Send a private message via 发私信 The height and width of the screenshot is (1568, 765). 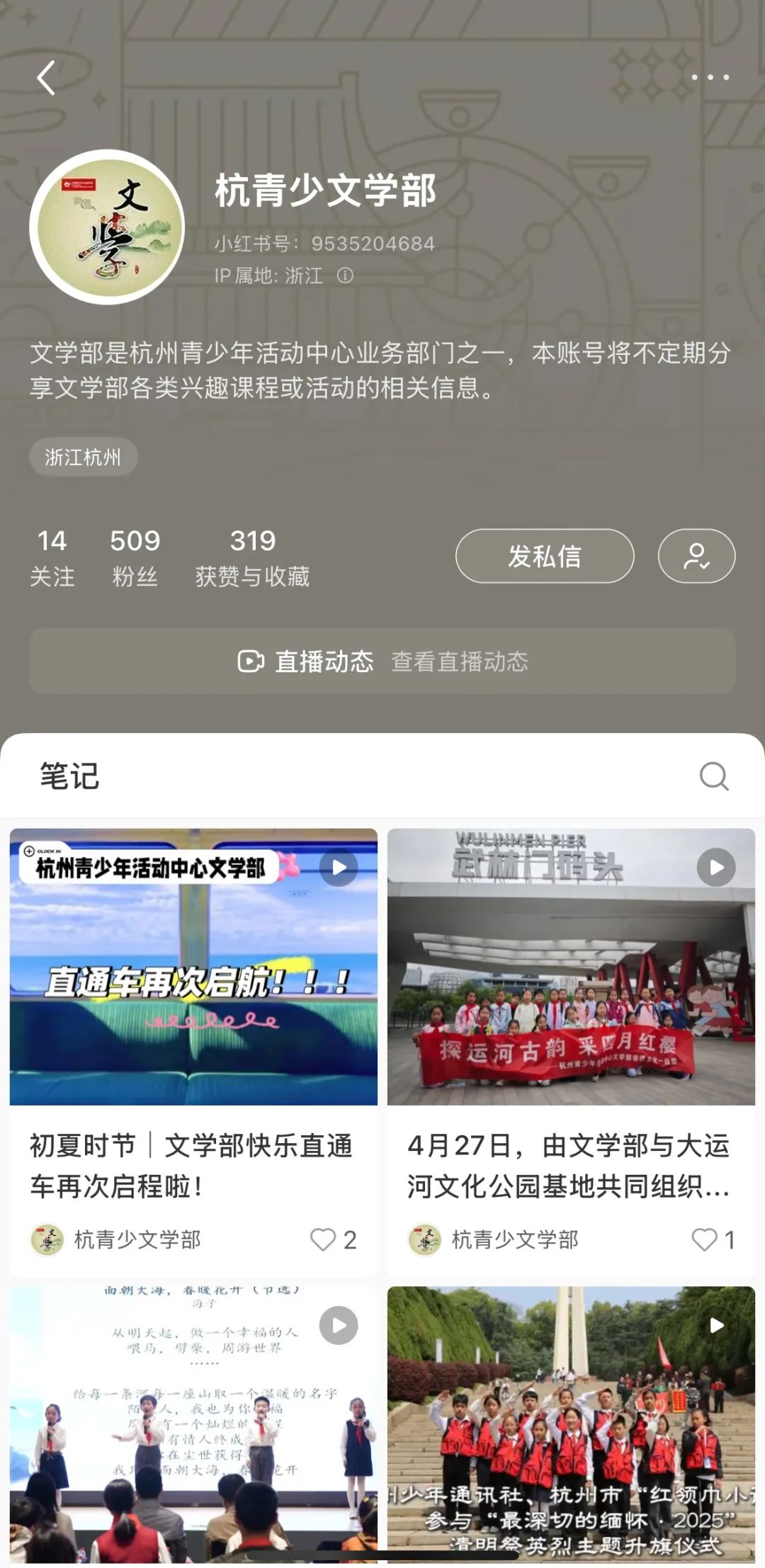pos(544,556)
